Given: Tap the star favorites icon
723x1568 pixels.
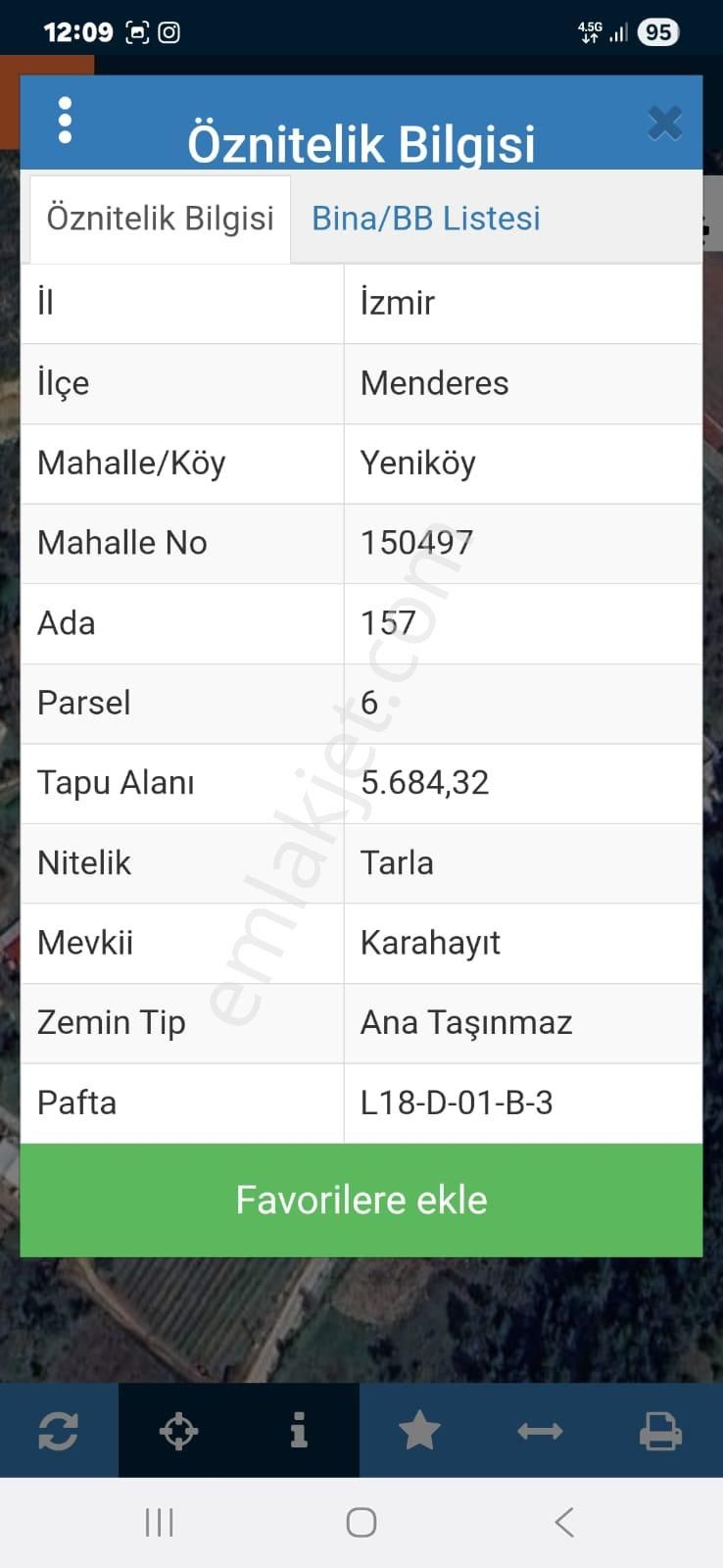Looking at the screenshot, I should (x=419, y=1431).
